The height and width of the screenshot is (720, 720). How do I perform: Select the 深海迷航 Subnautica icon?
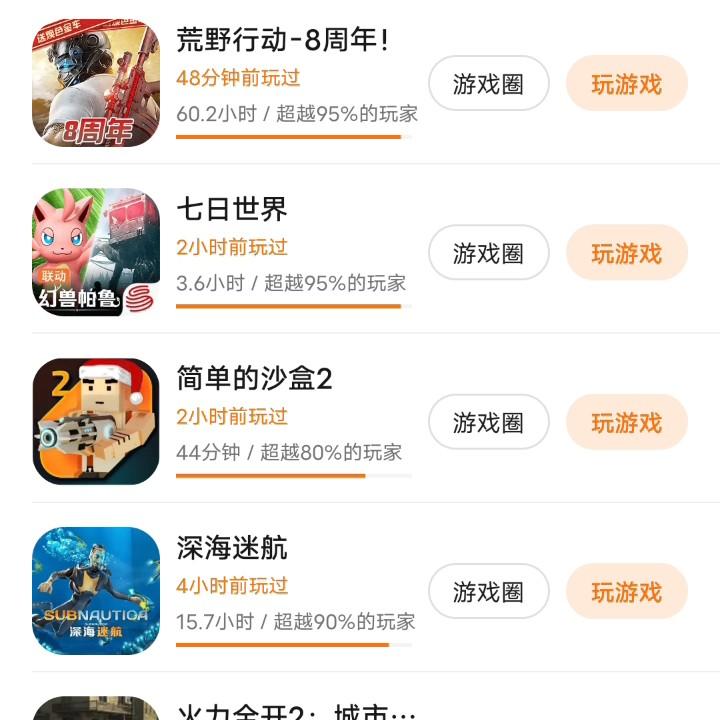pyautogui.click(x=96, y=591)
